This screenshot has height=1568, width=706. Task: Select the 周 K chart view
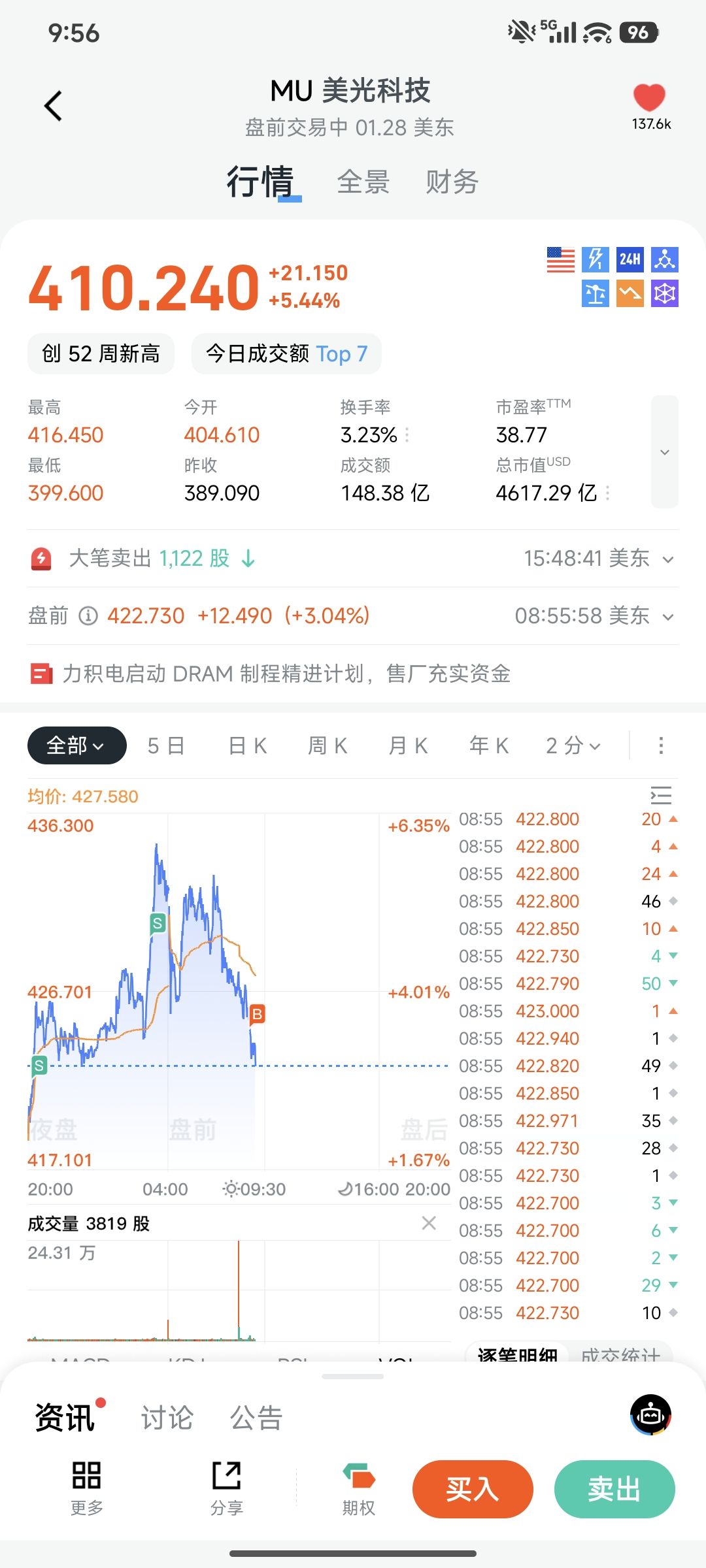coord(328,745)
